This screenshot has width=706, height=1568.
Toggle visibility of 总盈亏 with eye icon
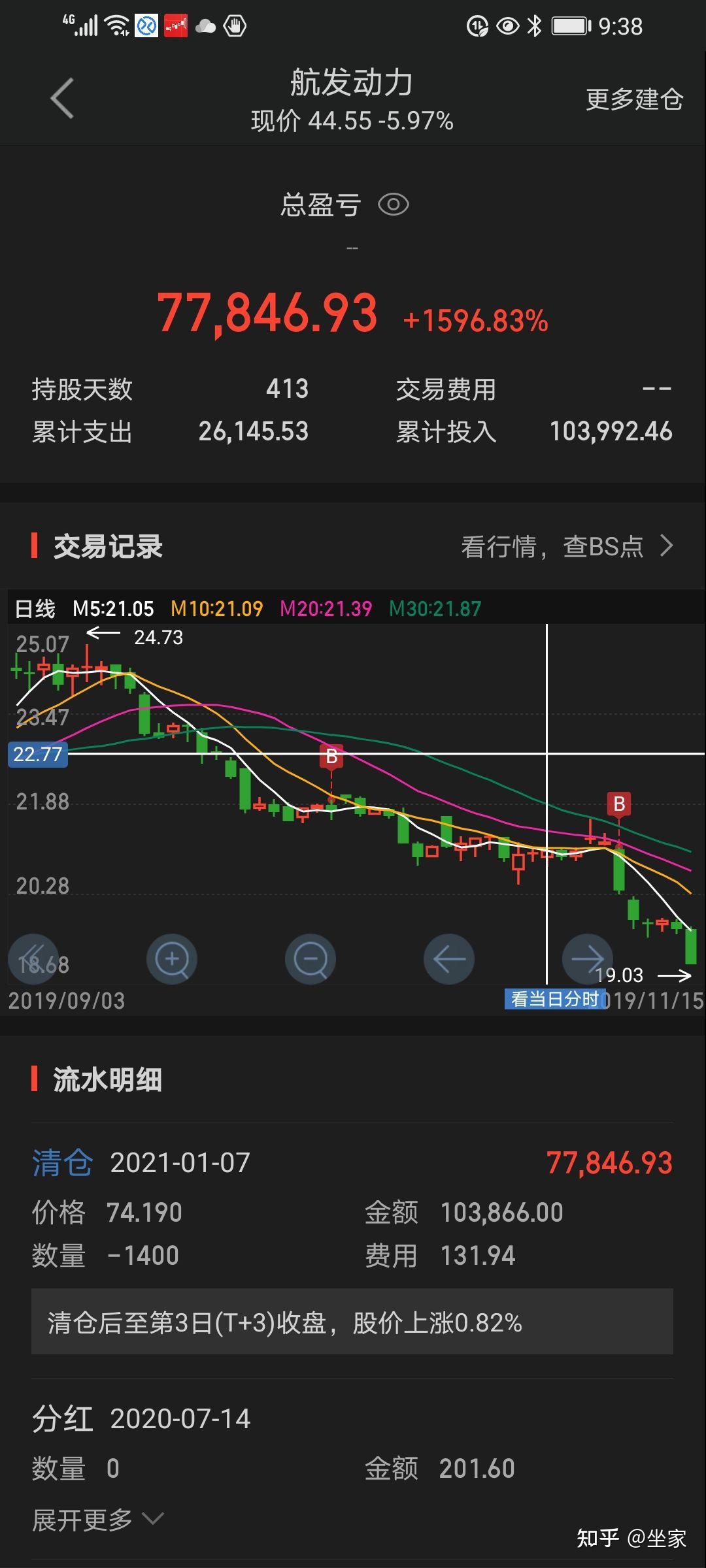tap(394, 204)
